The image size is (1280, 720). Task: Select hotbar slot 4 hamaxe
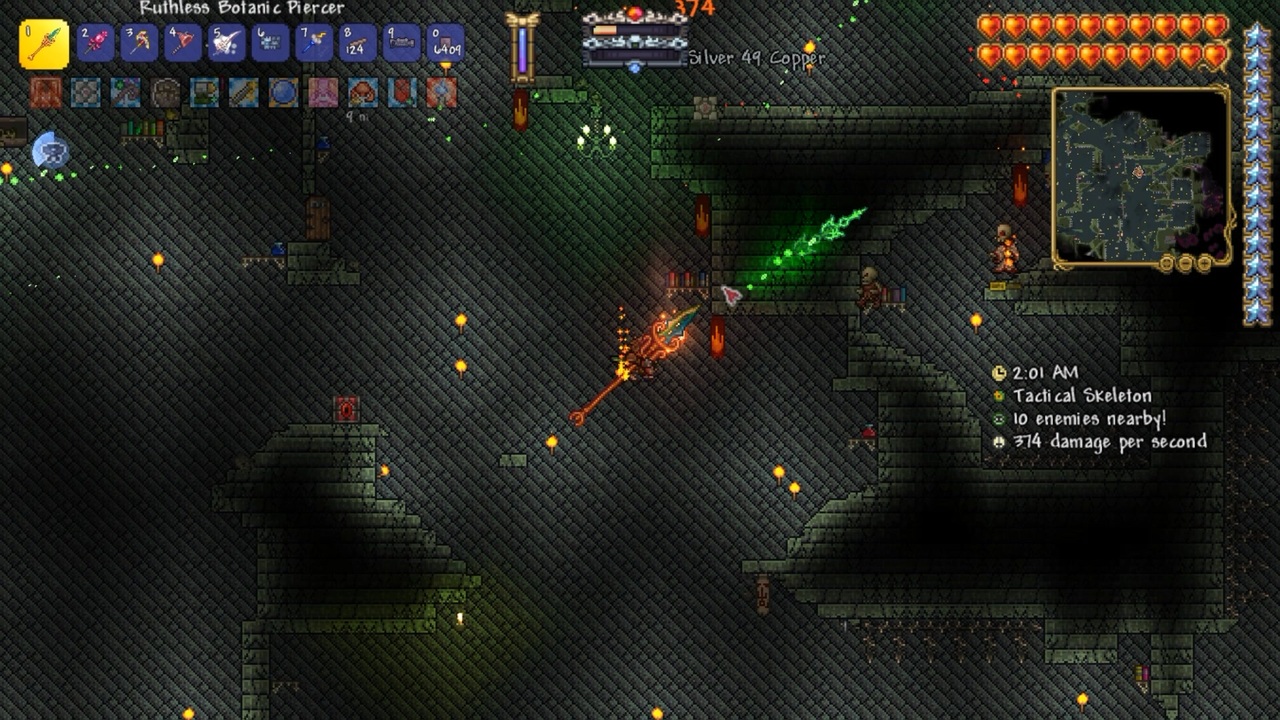click(183, 44)
